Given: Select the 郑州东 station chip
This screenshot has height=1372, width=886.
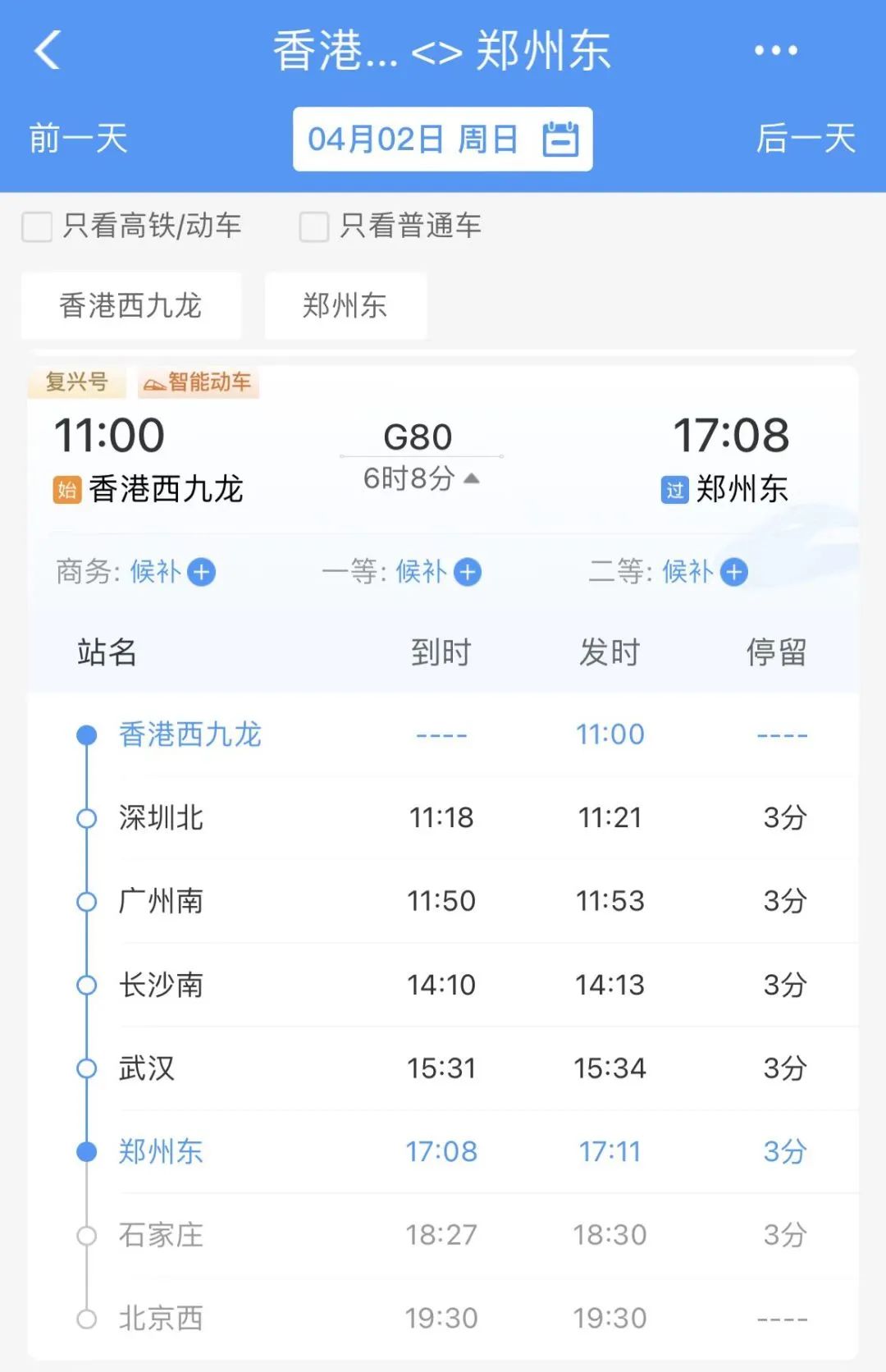Looking at the screenshot, I should click(x=345, y=305).
